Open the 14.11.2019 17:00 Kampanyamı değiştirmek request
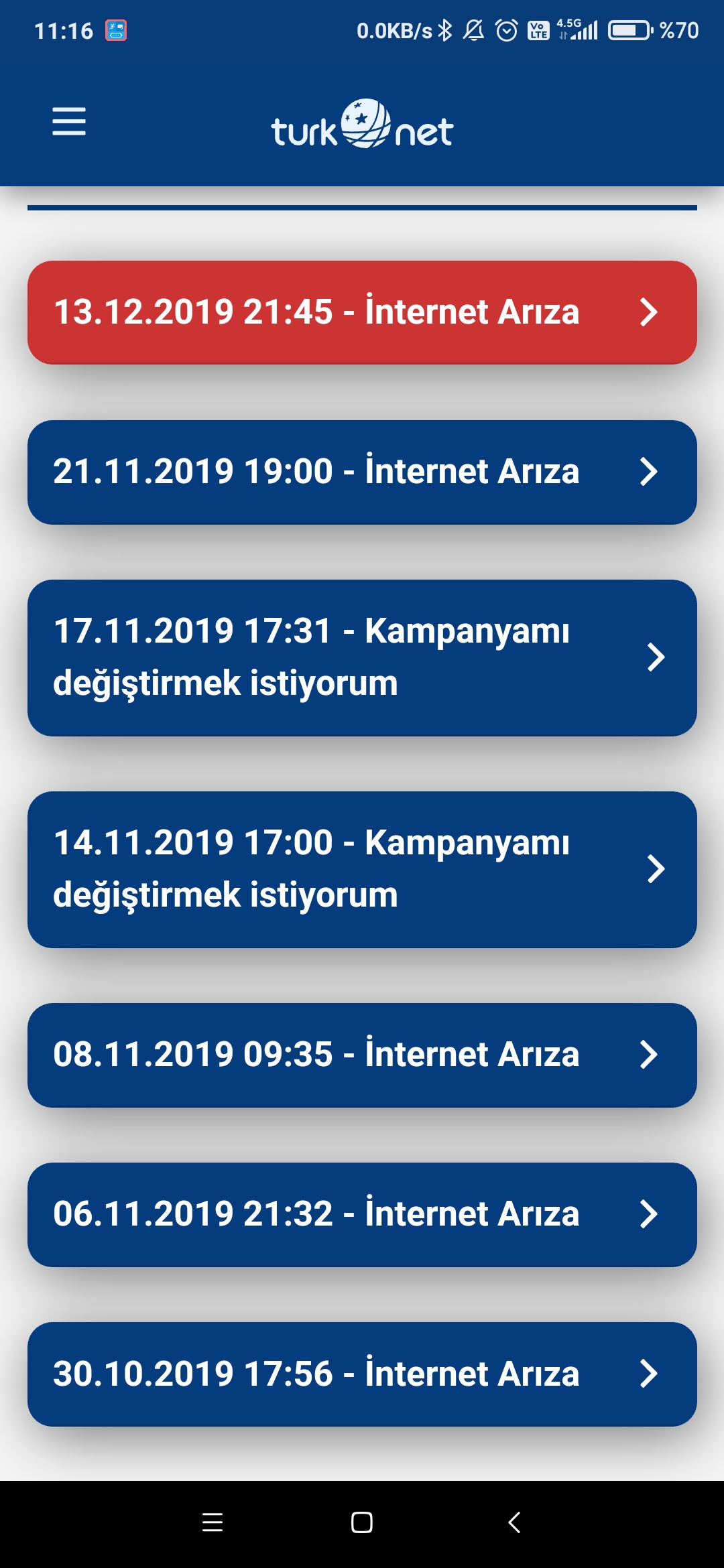This screenshot has width=724, height=1568. coord(362,869)
